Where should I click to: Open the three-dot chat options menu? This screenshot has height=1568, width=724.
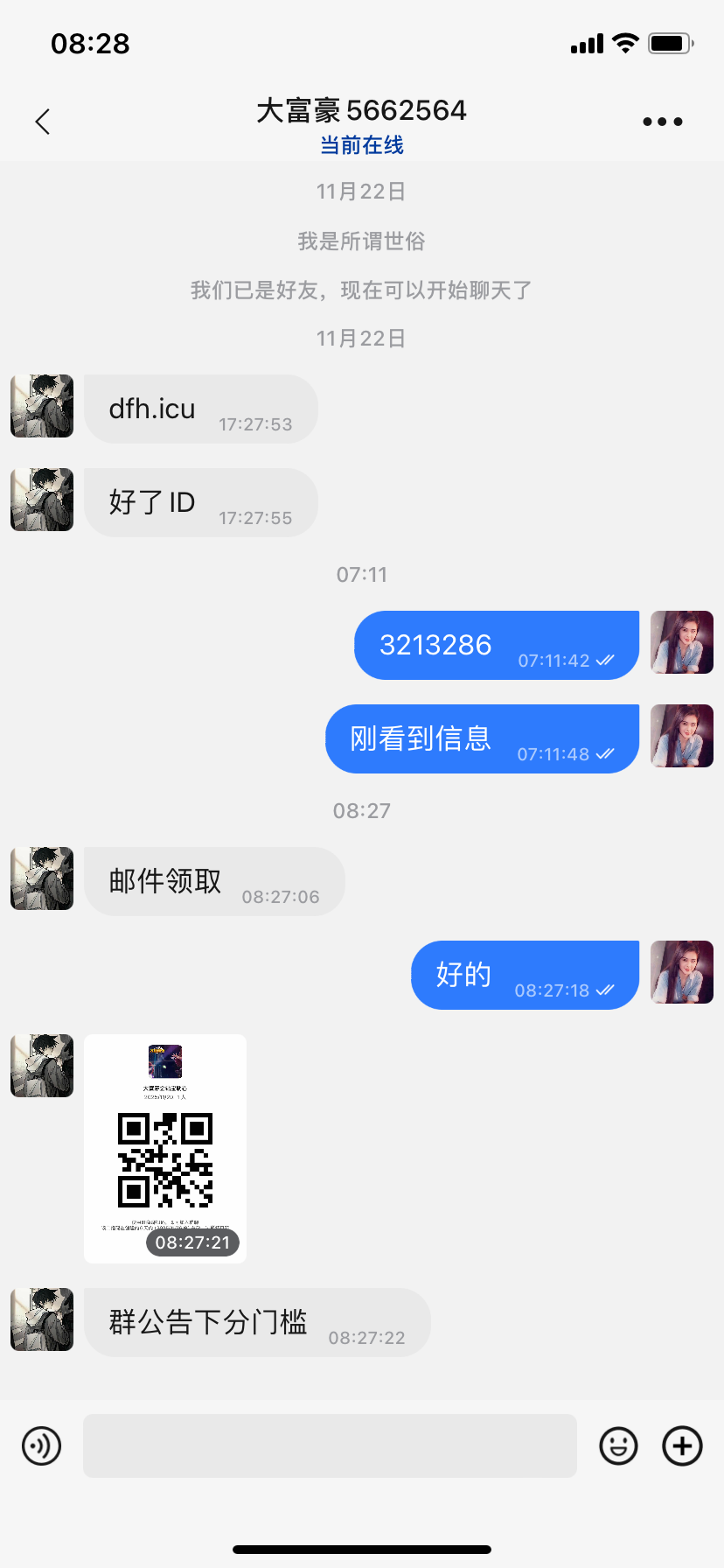pyautogui.click(x=662, y=122)
